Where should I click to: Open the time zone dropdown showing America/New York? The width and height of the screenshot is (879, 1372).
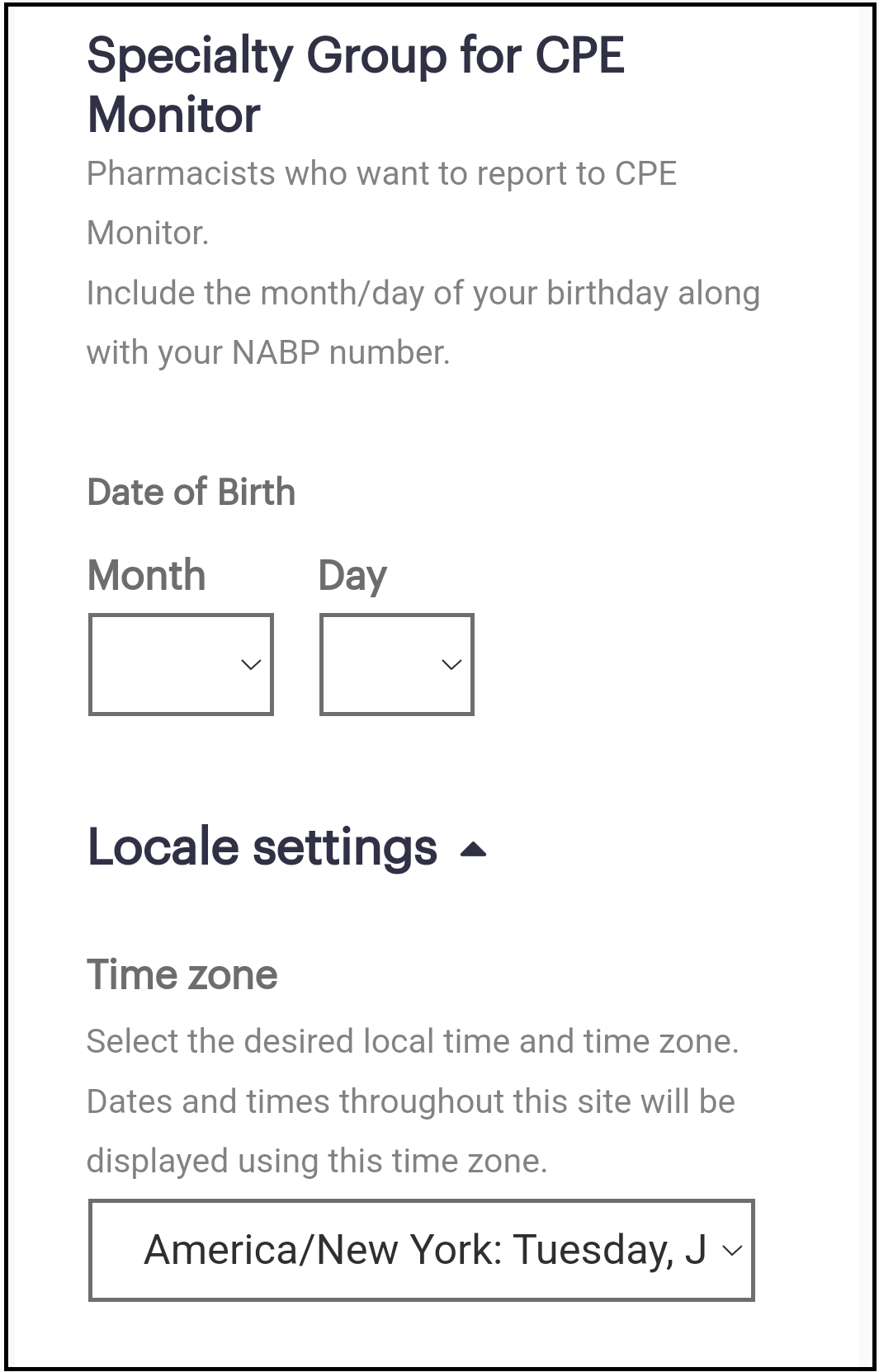[421, 1250]
